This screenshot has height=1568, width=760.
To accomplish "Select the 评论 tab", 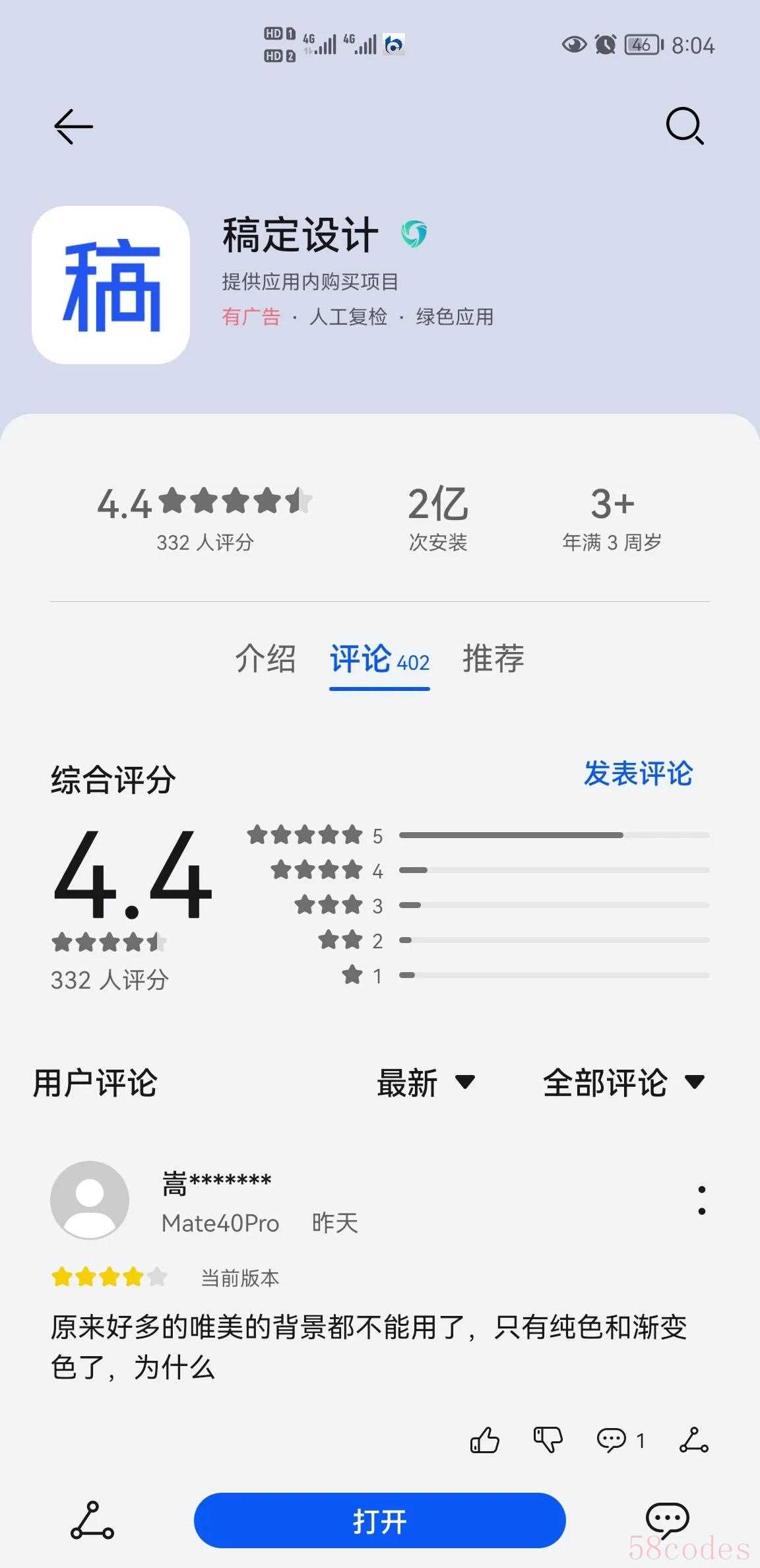I will pos(379,659).
